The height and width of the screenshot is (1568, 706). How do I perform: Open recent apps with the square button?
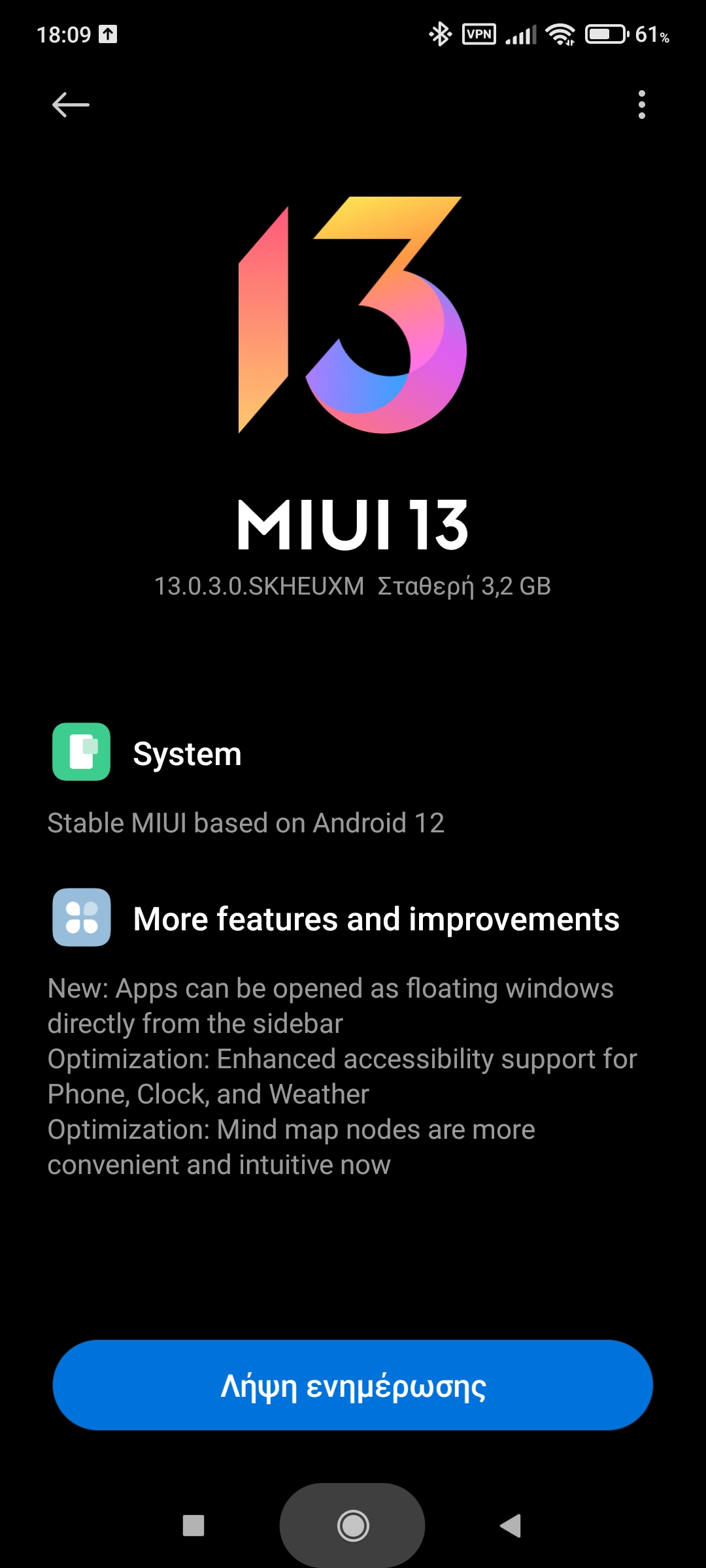(x=193, y=1526)
